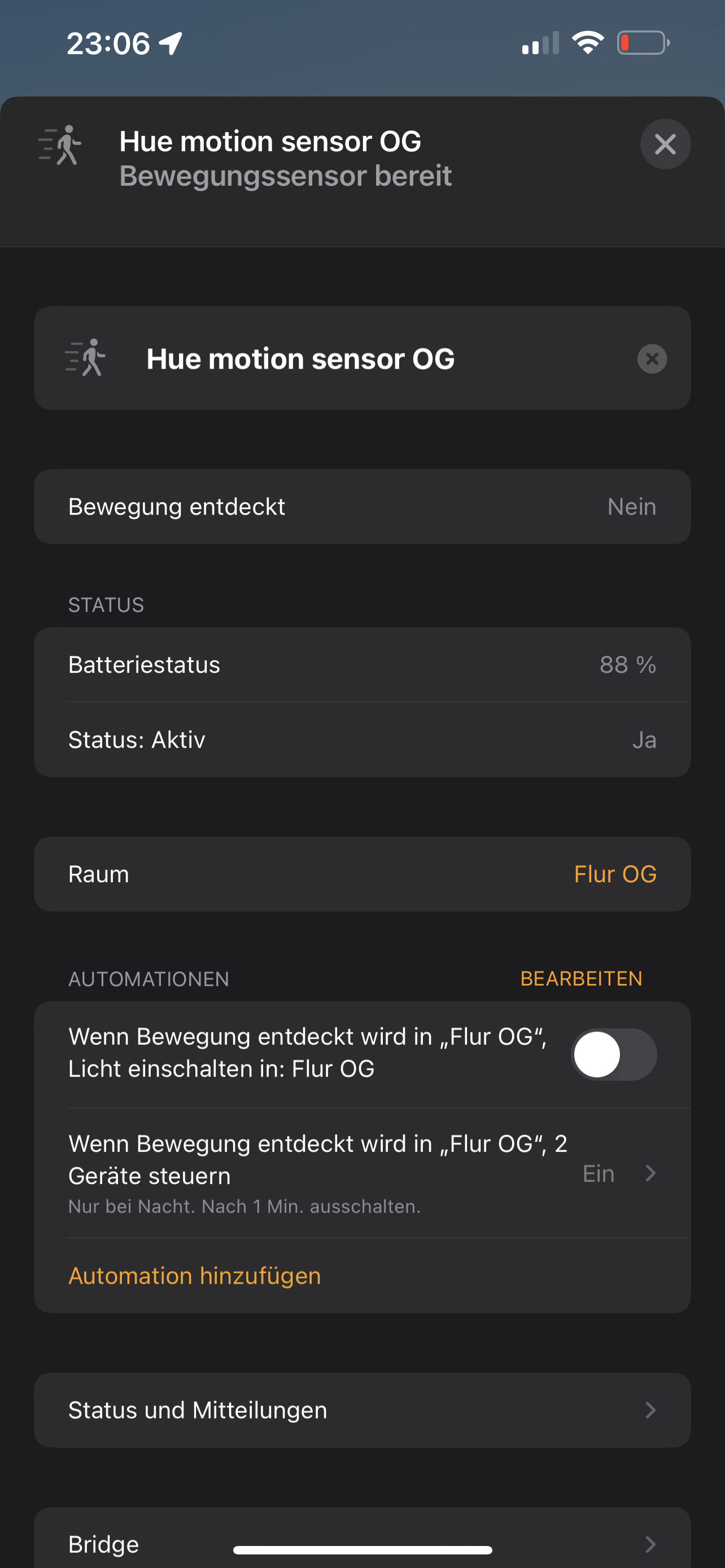
Task: Change the room Flur OG
Action: click(615, 874)
